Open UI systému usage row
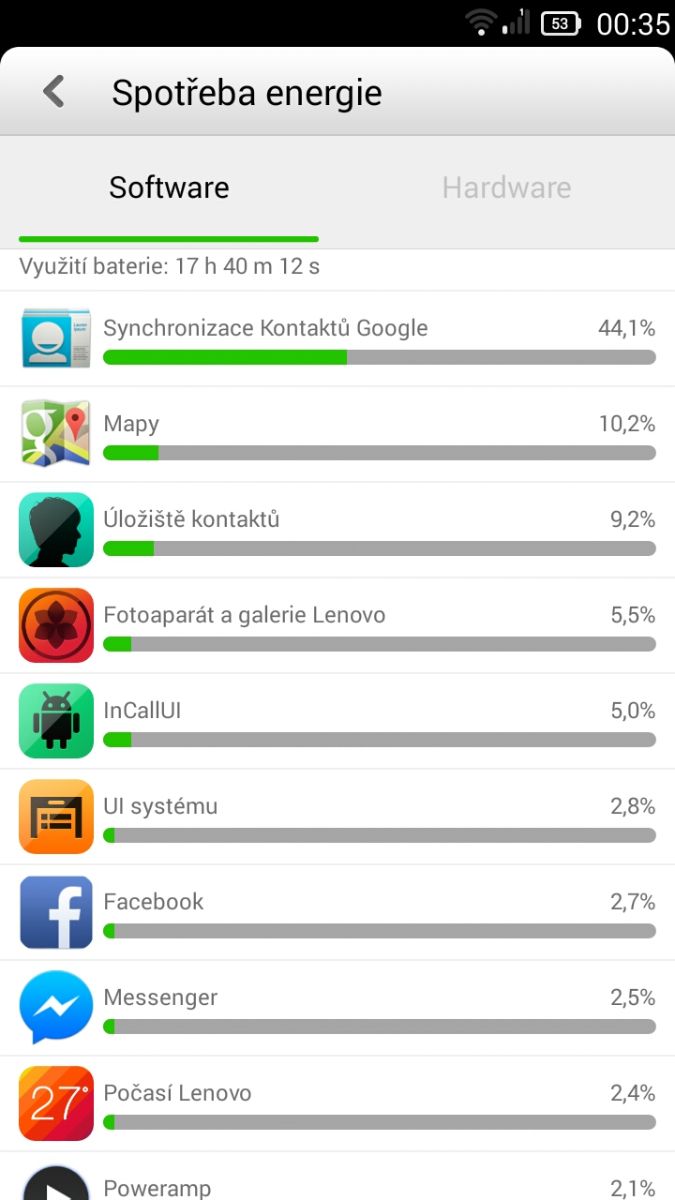The width and height of the screenshot is (675, 1200). 337,817
